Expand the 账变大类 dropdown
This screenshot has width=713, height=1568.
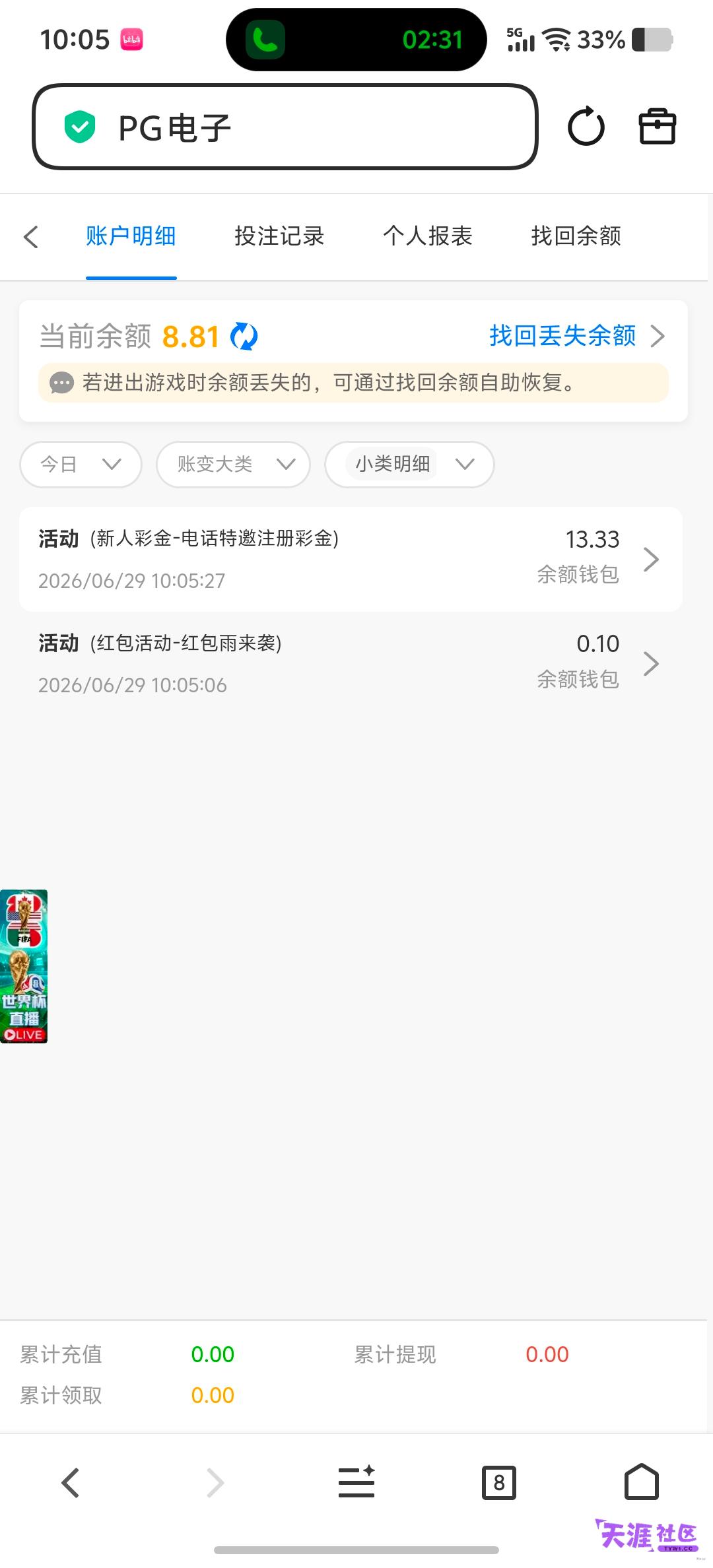click(233, 465)
